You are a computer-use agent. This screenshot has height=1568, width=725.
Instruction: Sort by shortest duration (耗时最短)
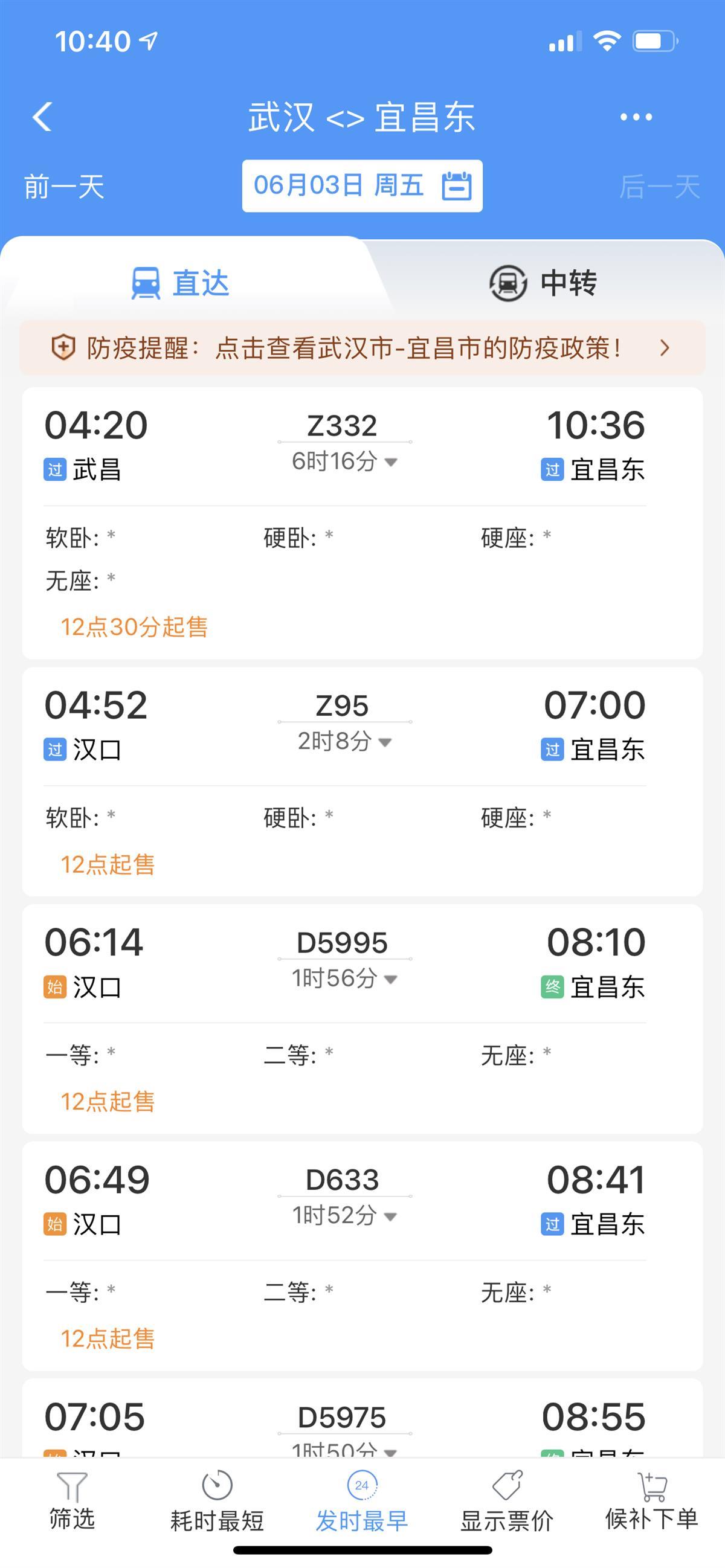[x=217, y=1501]
